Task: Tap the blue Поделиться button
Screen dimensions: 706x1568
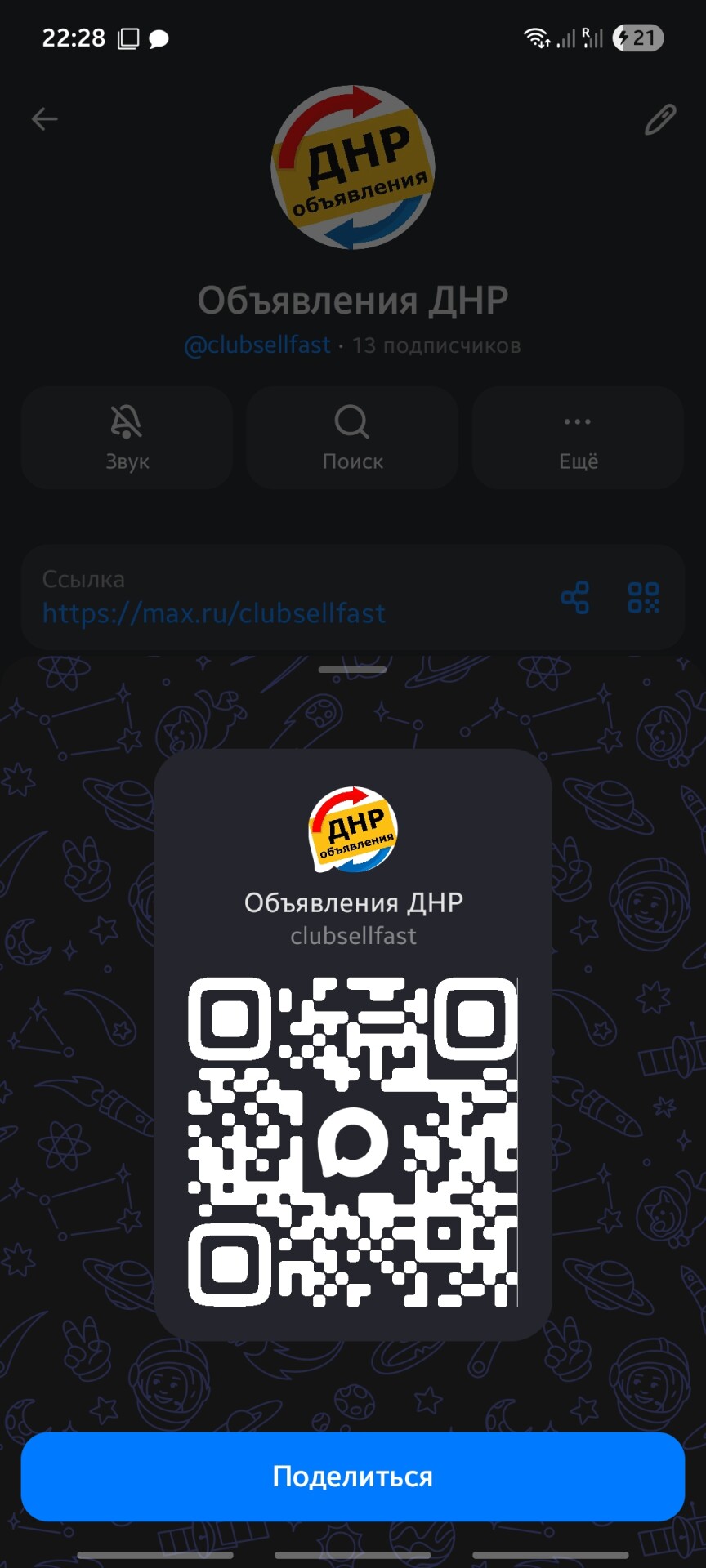Action: (353, 1476)
